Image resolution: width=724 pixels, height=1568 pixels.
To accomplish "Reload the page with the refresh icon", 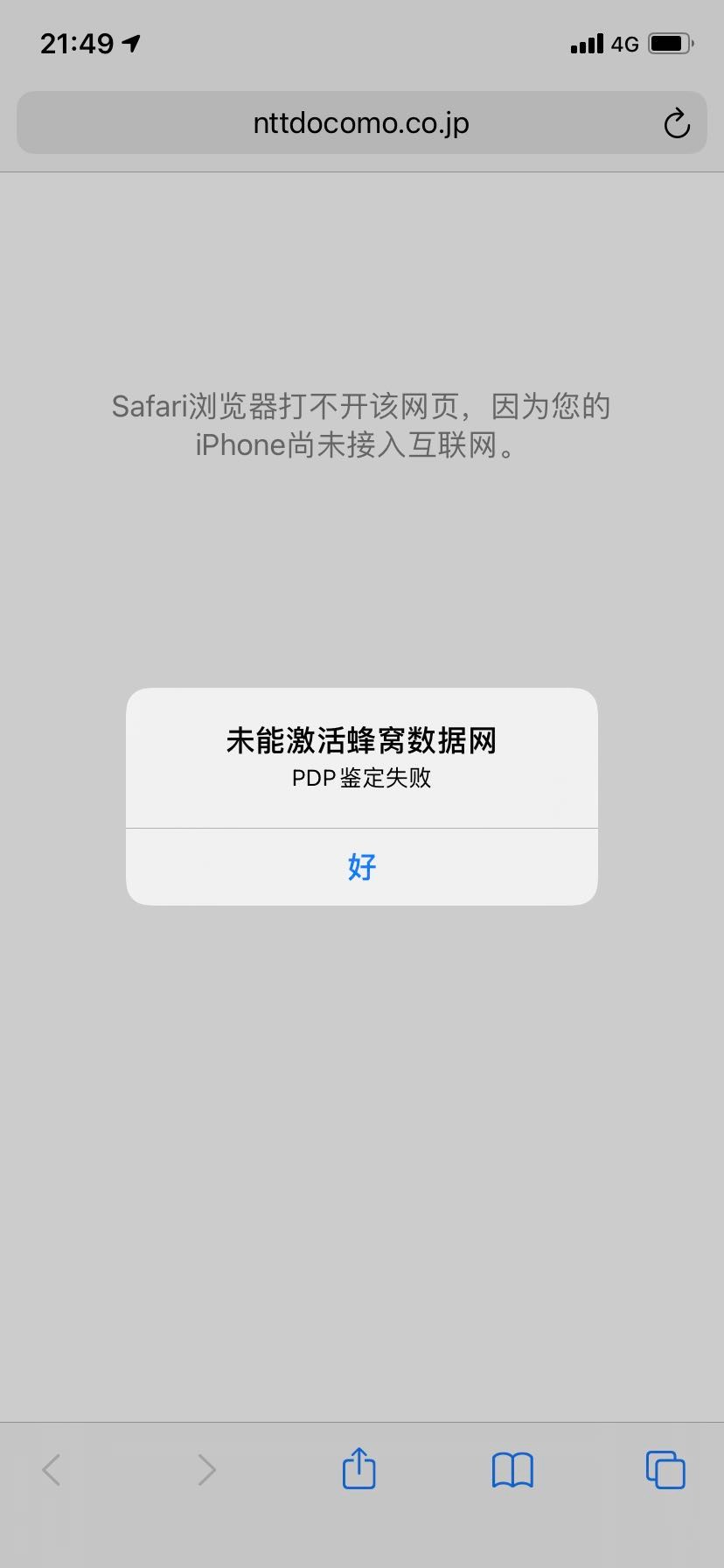I will click(676, 123).
